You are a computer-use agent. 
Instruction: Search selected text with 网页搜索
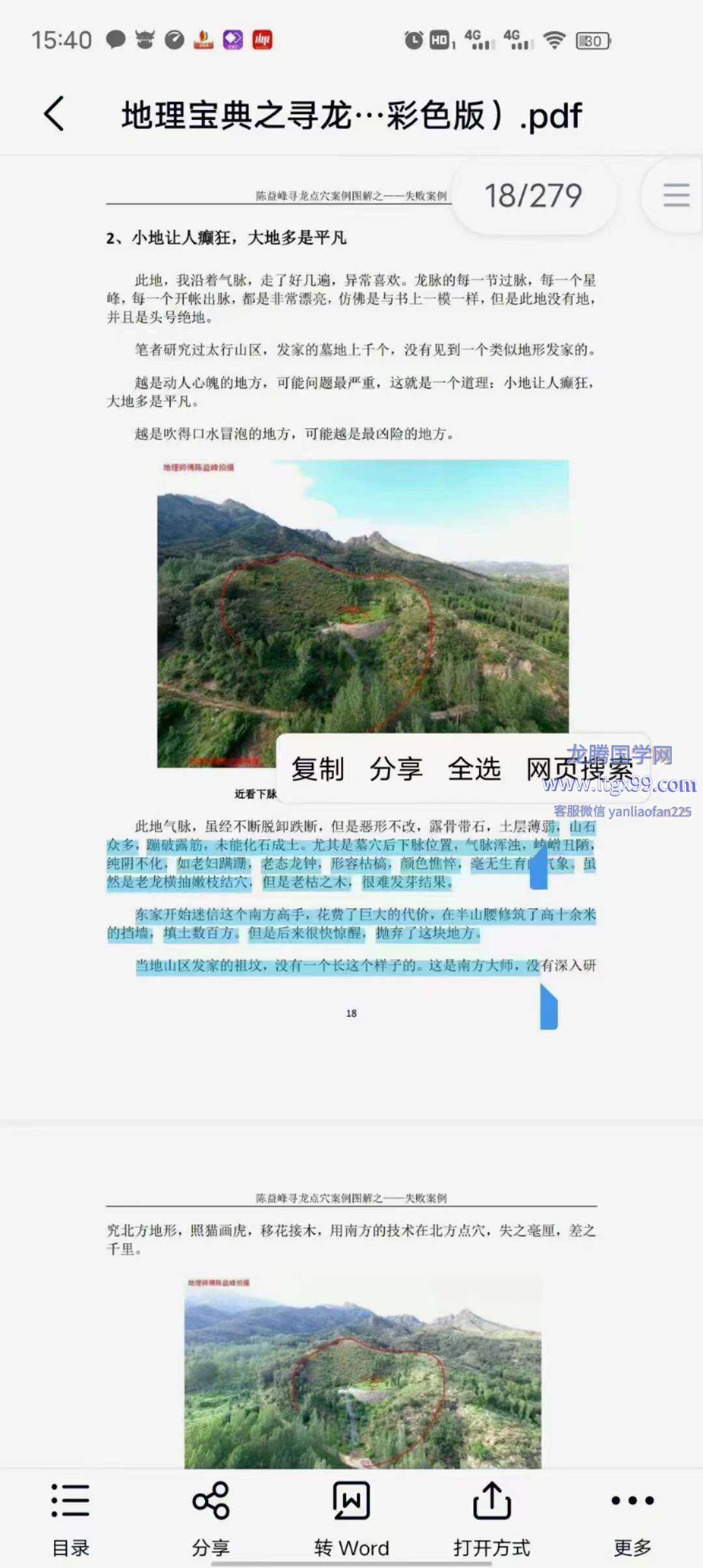[579, 769]
